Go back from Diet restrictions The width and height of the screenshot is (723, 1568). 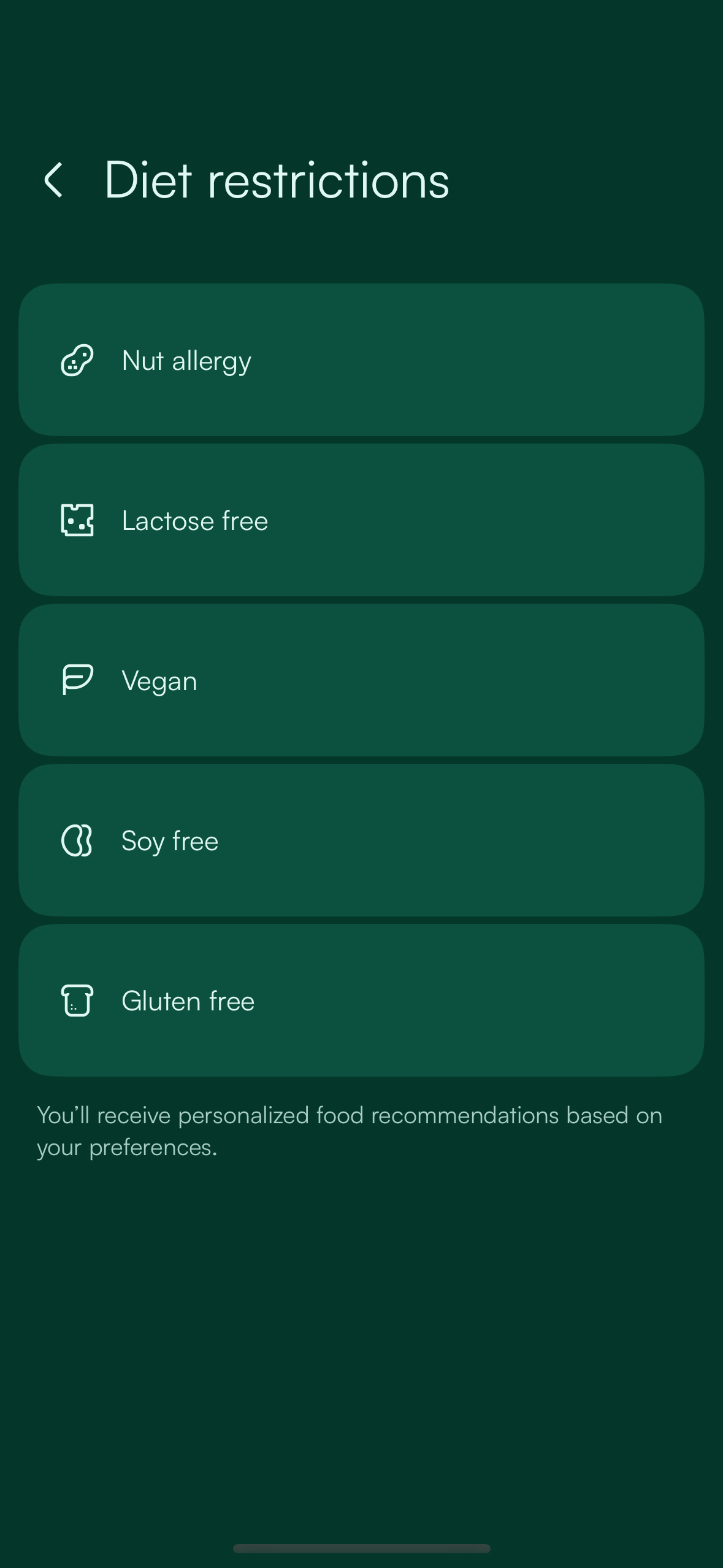pyautogui.click(x=54, y=180)
